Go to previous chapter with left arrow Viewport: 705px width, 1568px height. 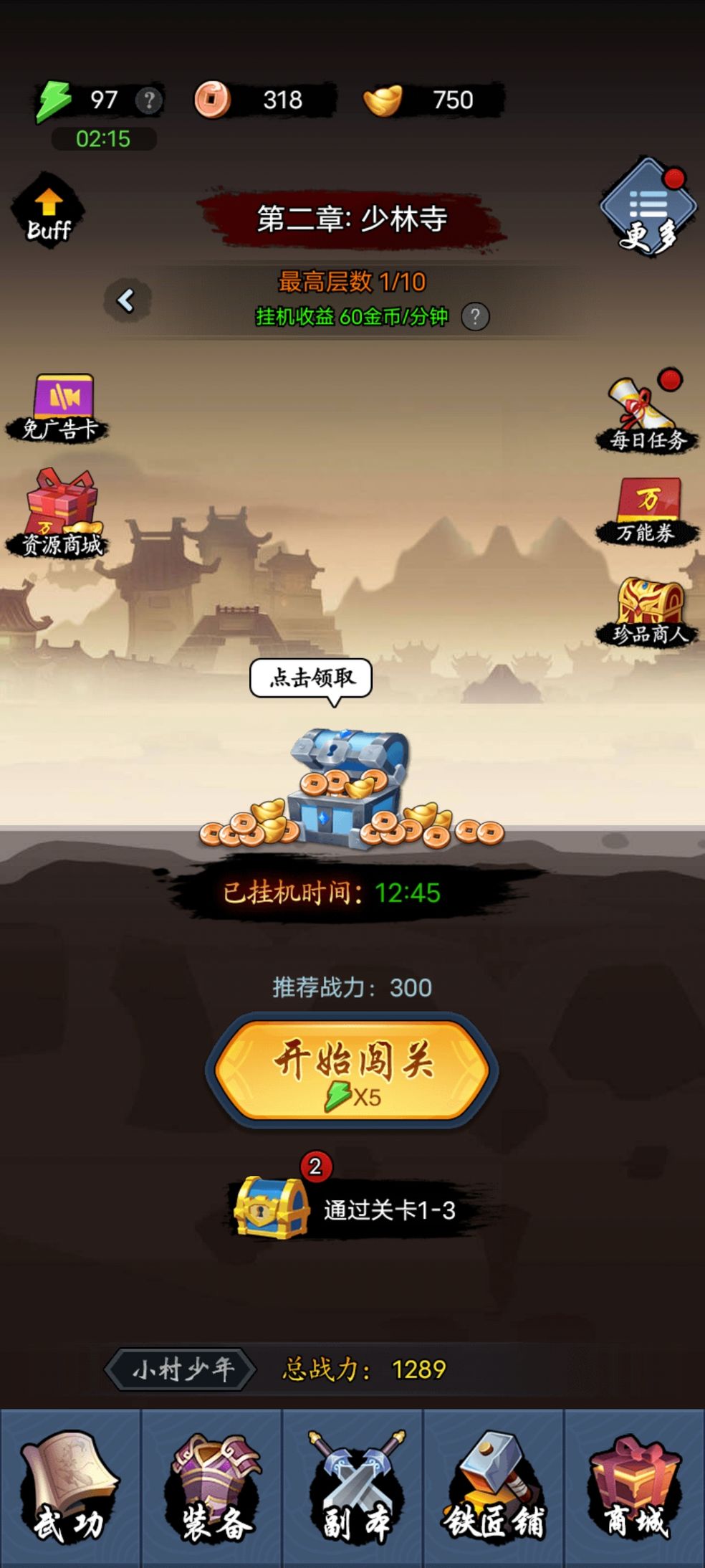126,300
